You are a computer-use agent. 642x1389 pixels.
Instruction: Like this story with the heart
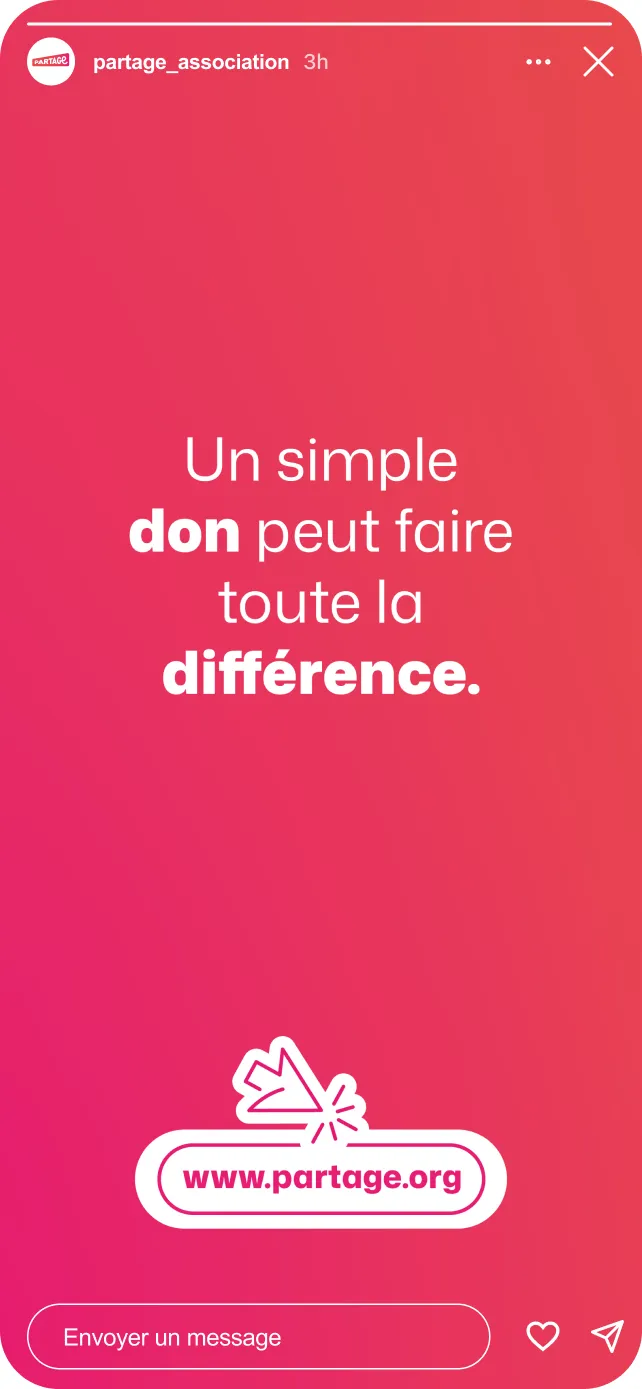(543, 1336)
